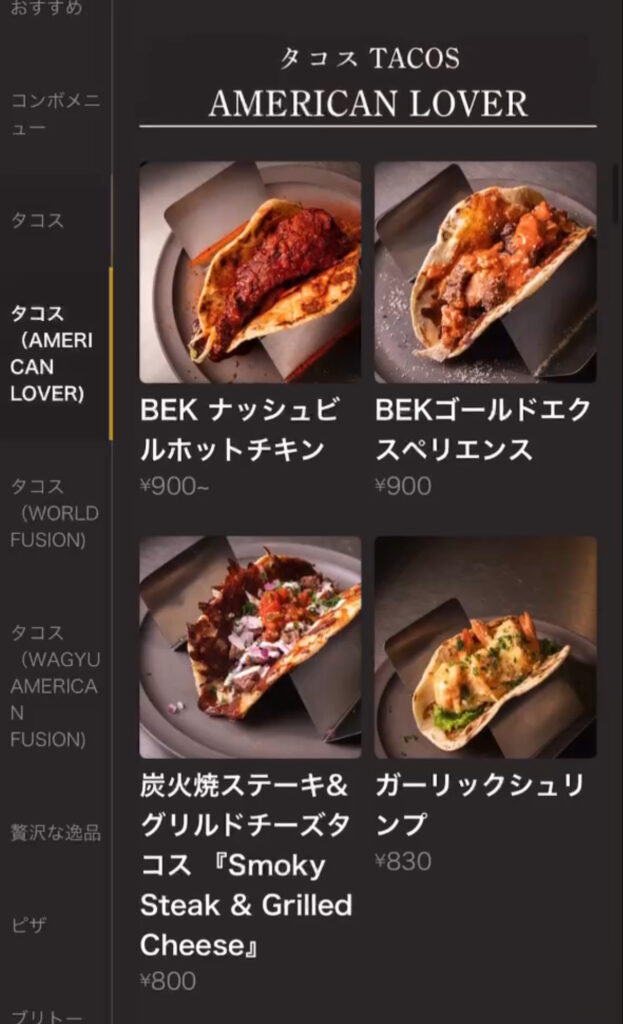Switch to the おすすめ category
The width and height of the screenshot is (623, 1024).
tap(46, 8)
